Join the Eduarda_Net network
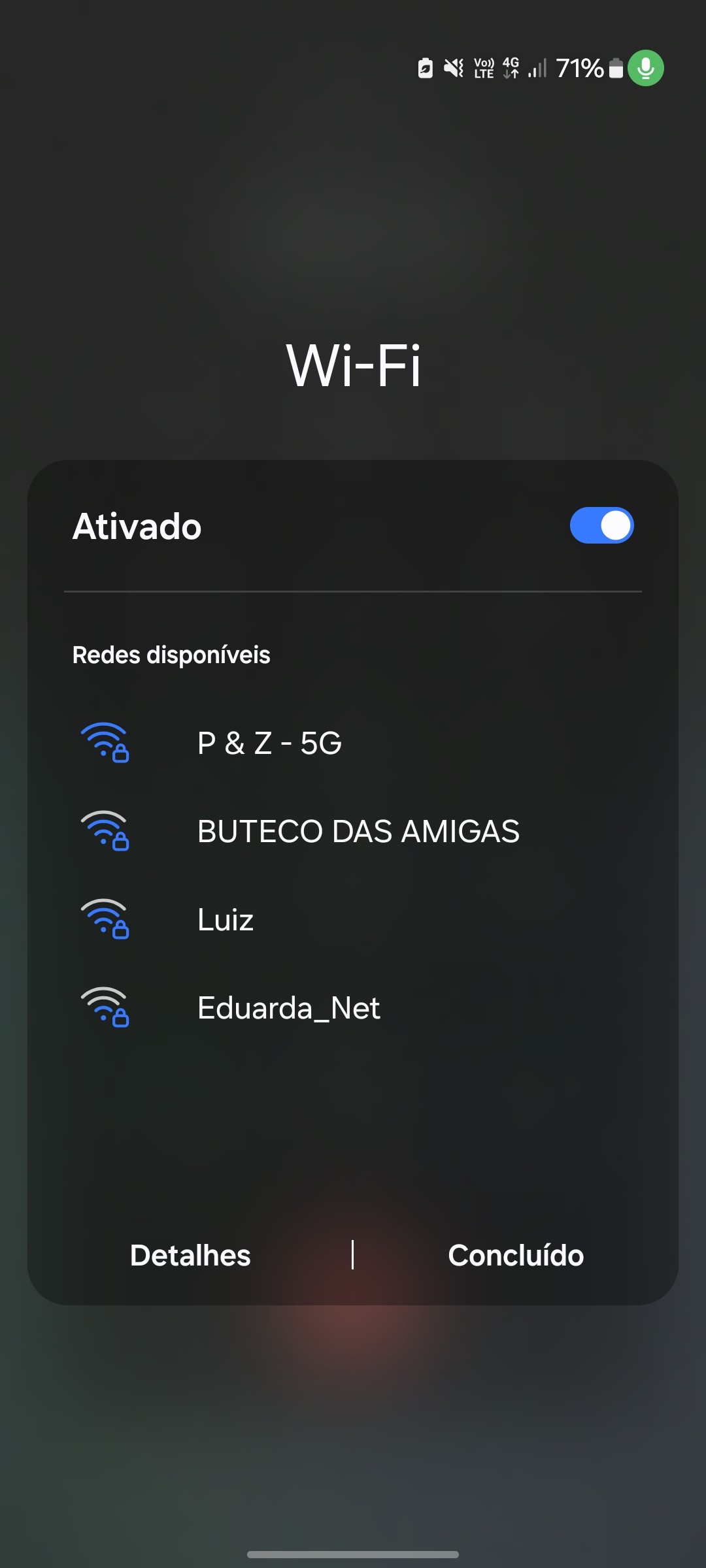 point(288,1008)
